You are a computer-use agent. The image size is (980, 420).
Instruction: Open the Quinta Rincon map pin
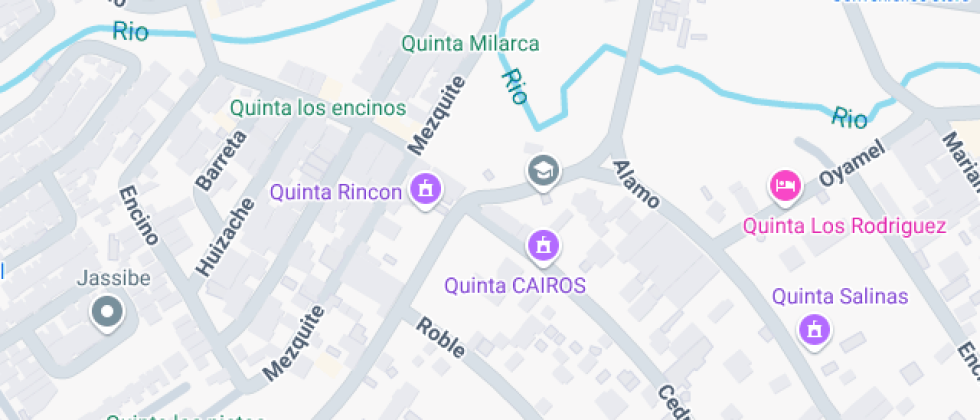point(427,189)
